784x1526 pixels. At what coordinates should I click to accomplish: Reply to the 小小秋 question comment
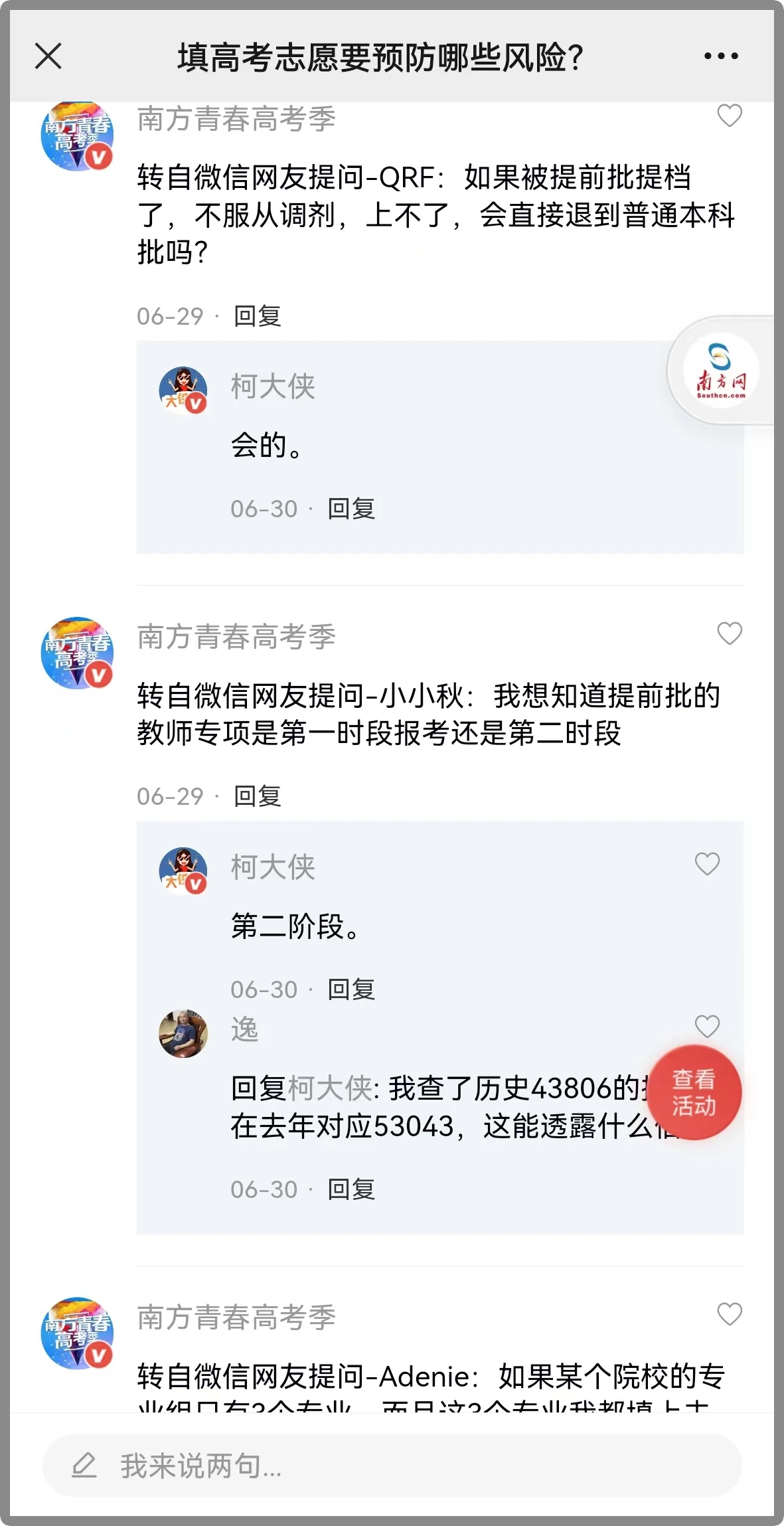click(x=258, y=796)
